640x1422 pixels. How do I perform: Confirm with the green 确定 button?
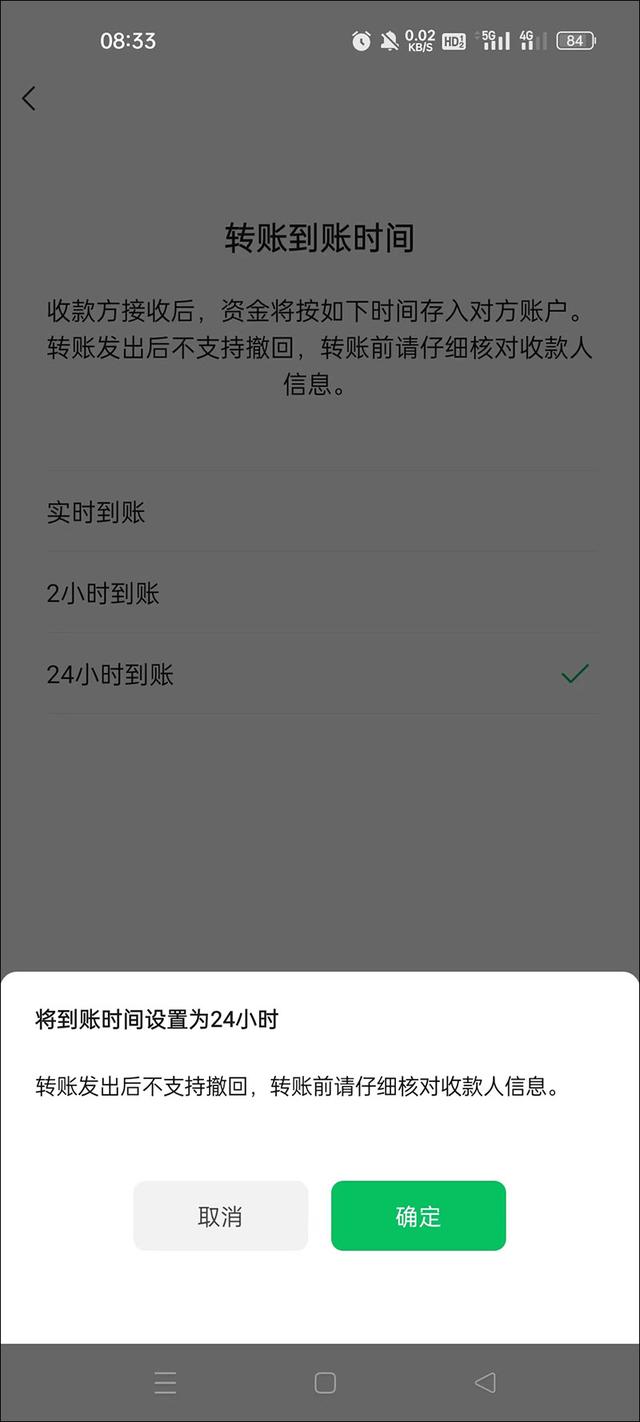click(418, 1216)
